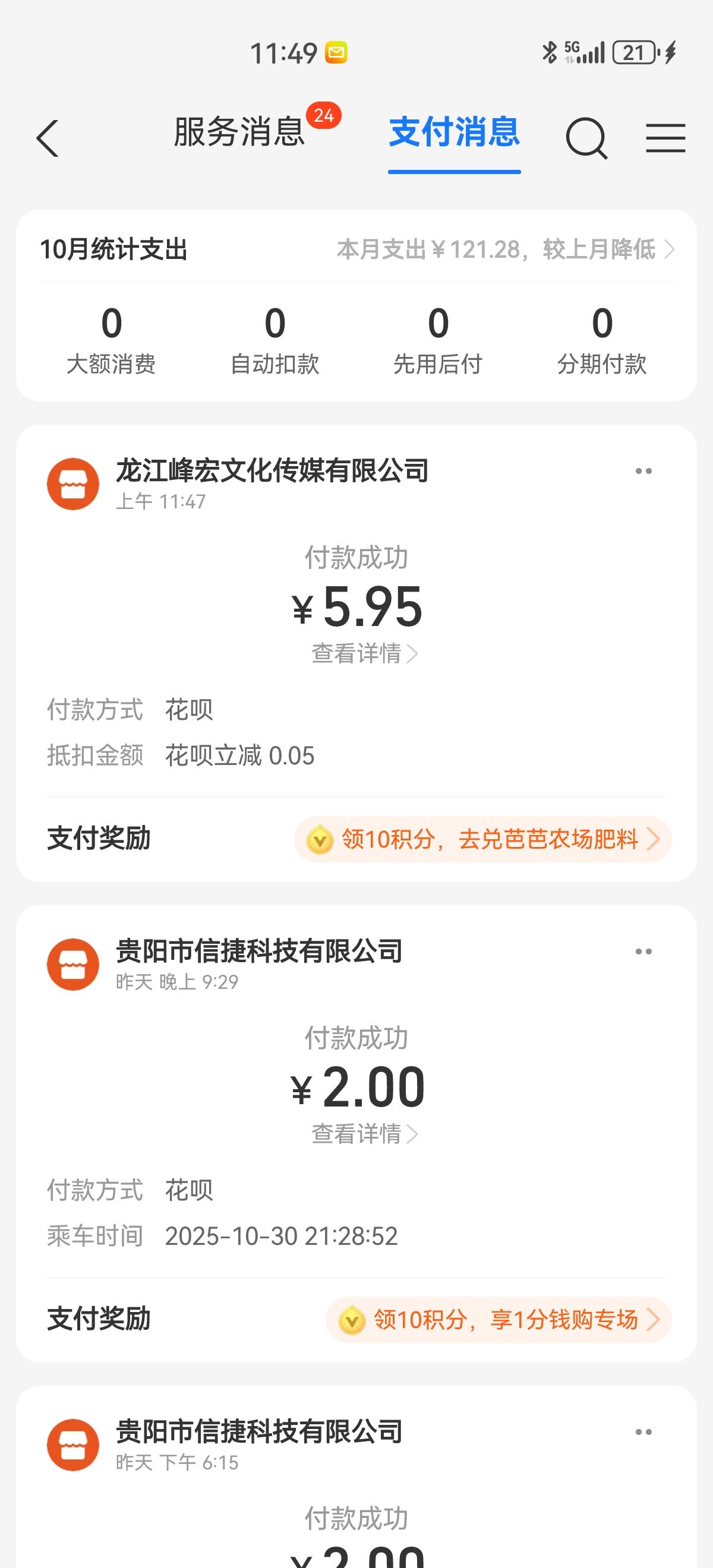Viewport: 713px width, 1568px height.
Task: Tap the back arrow to exit messages
Action: pyautogui.click(x=48, y=139)
